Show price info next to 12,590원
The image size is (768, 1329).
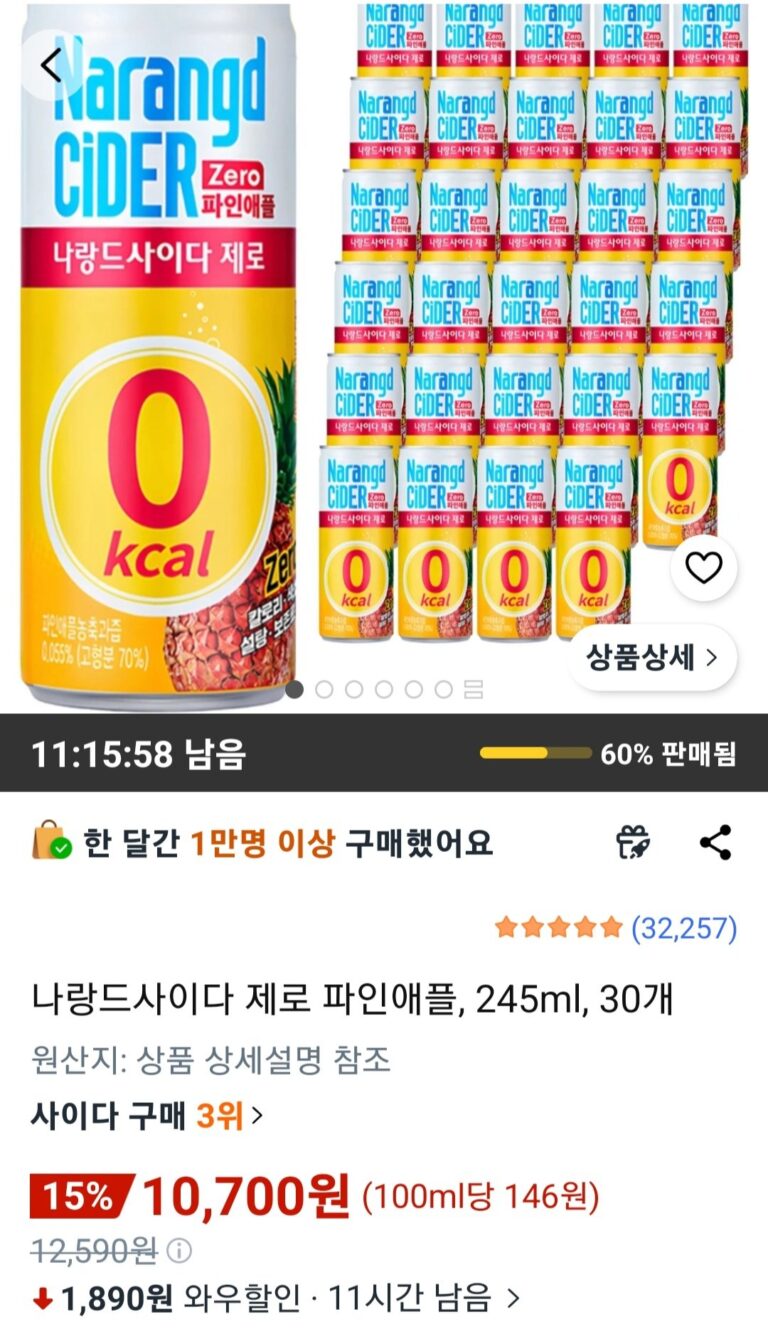(x=179, y=1250)
